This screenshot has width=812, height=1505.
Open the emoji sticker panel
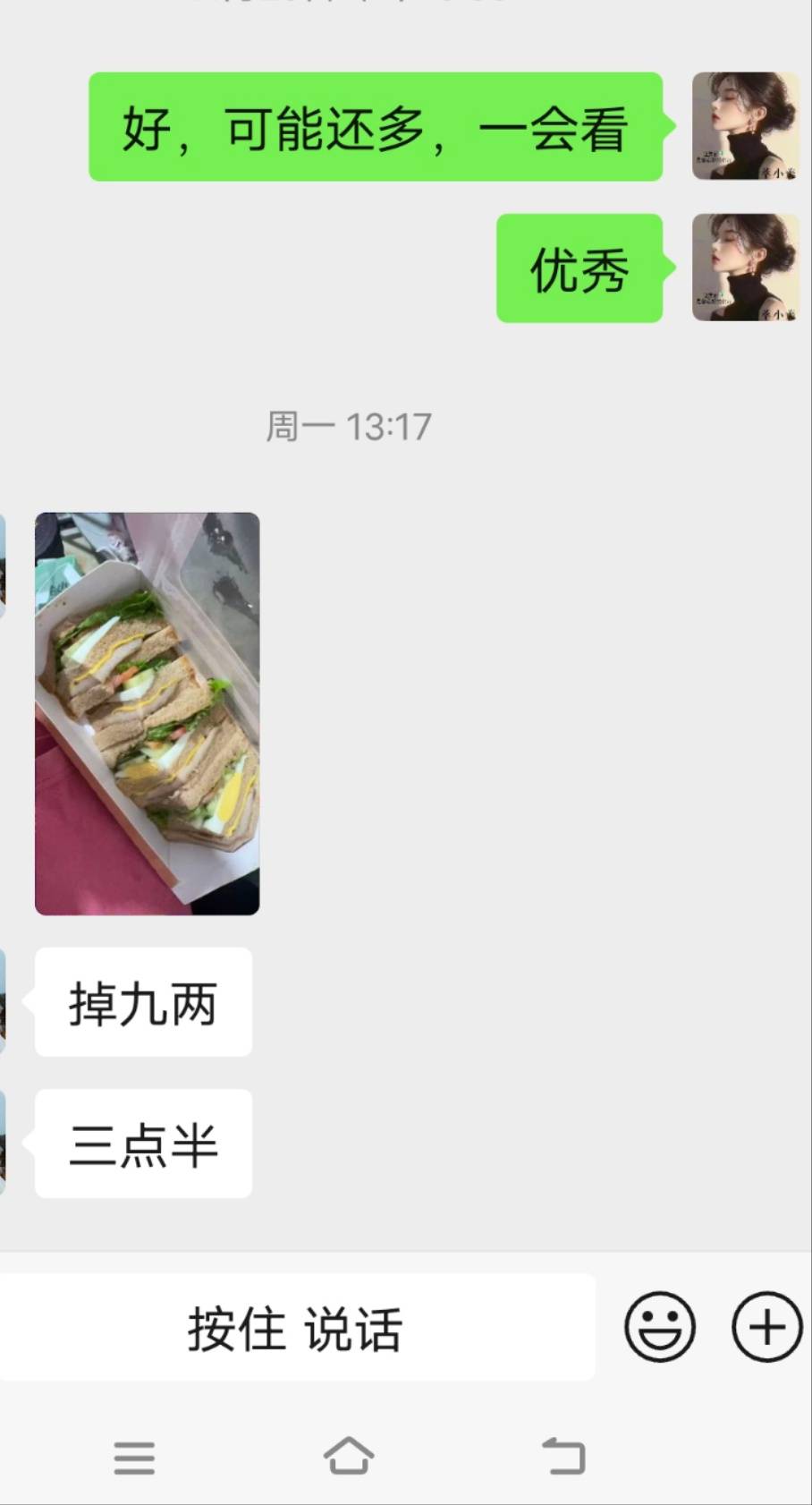click(x=660, y=1327)
